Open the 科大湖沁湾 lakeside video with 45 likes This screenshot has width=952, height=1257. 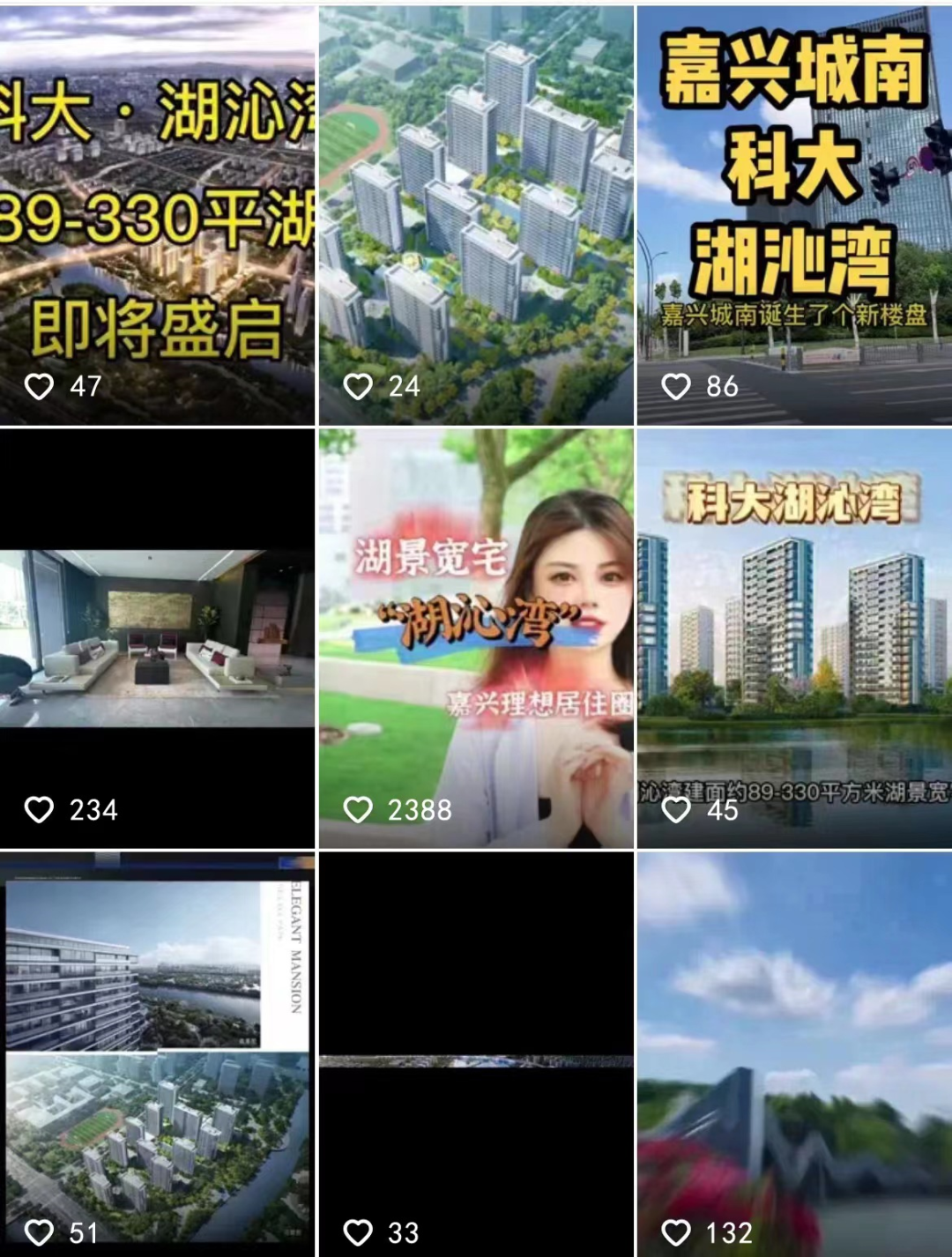pyautogui.click(x=794, y=638)
